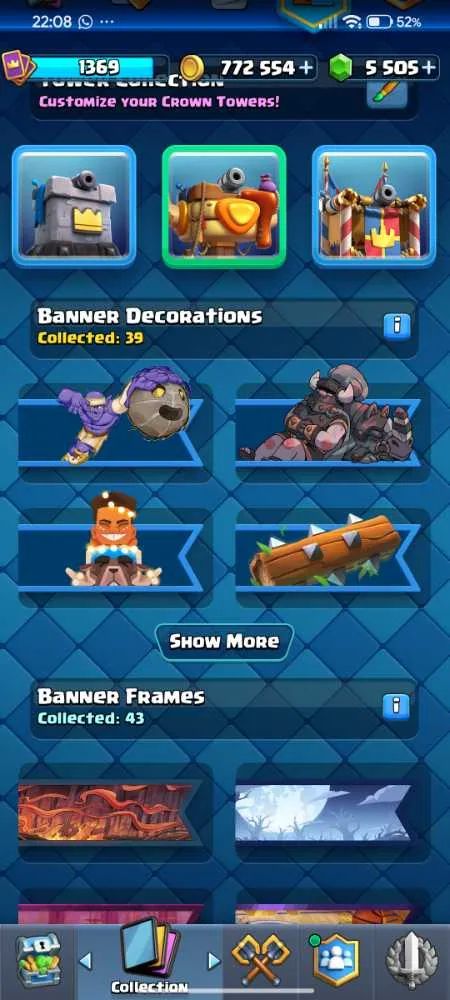Choose the smiling man with dog decoration
Image resolution: width=450 pixels, height=1000 pixels.
pos(115,548)
